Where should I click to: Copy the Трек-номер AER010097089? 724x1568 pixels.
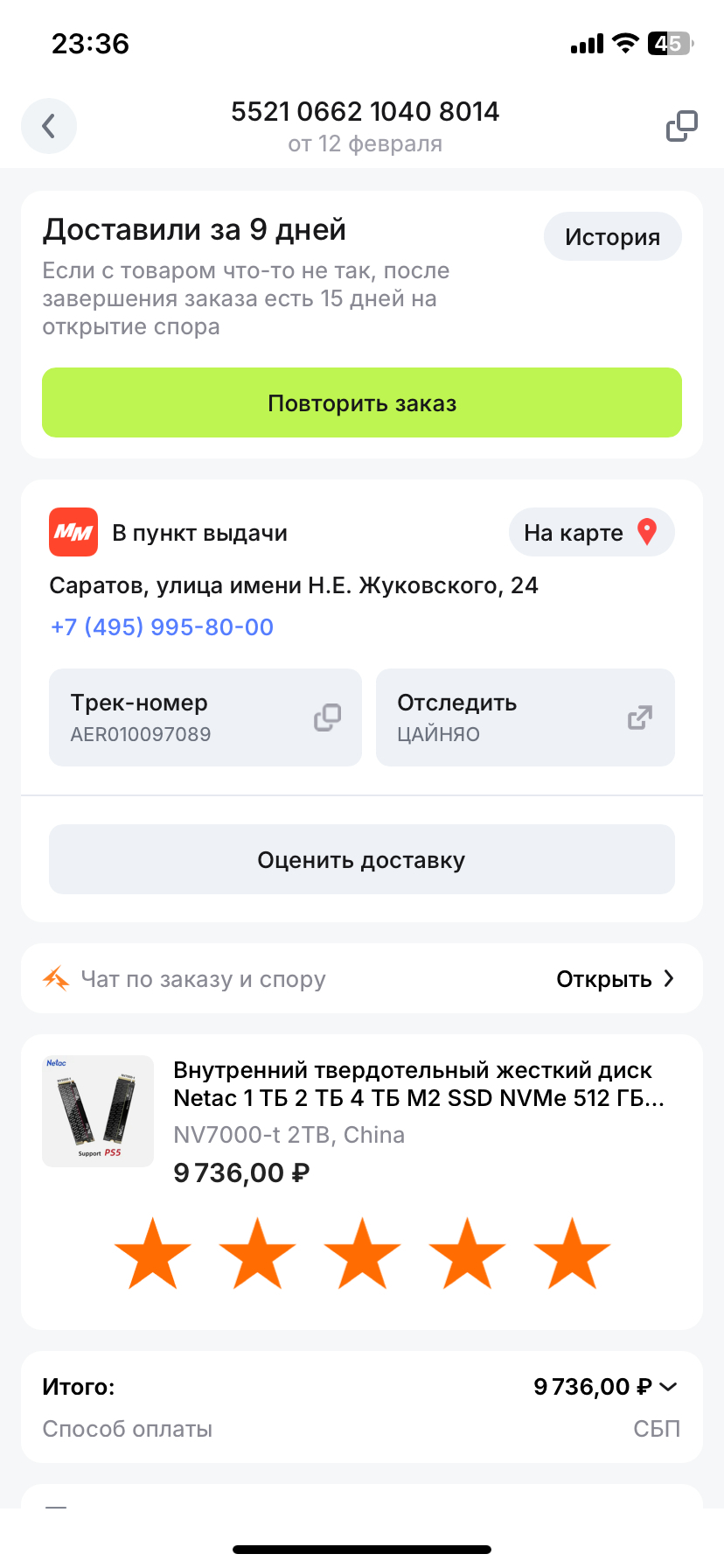pyautogui.click(x=205, y=717)
